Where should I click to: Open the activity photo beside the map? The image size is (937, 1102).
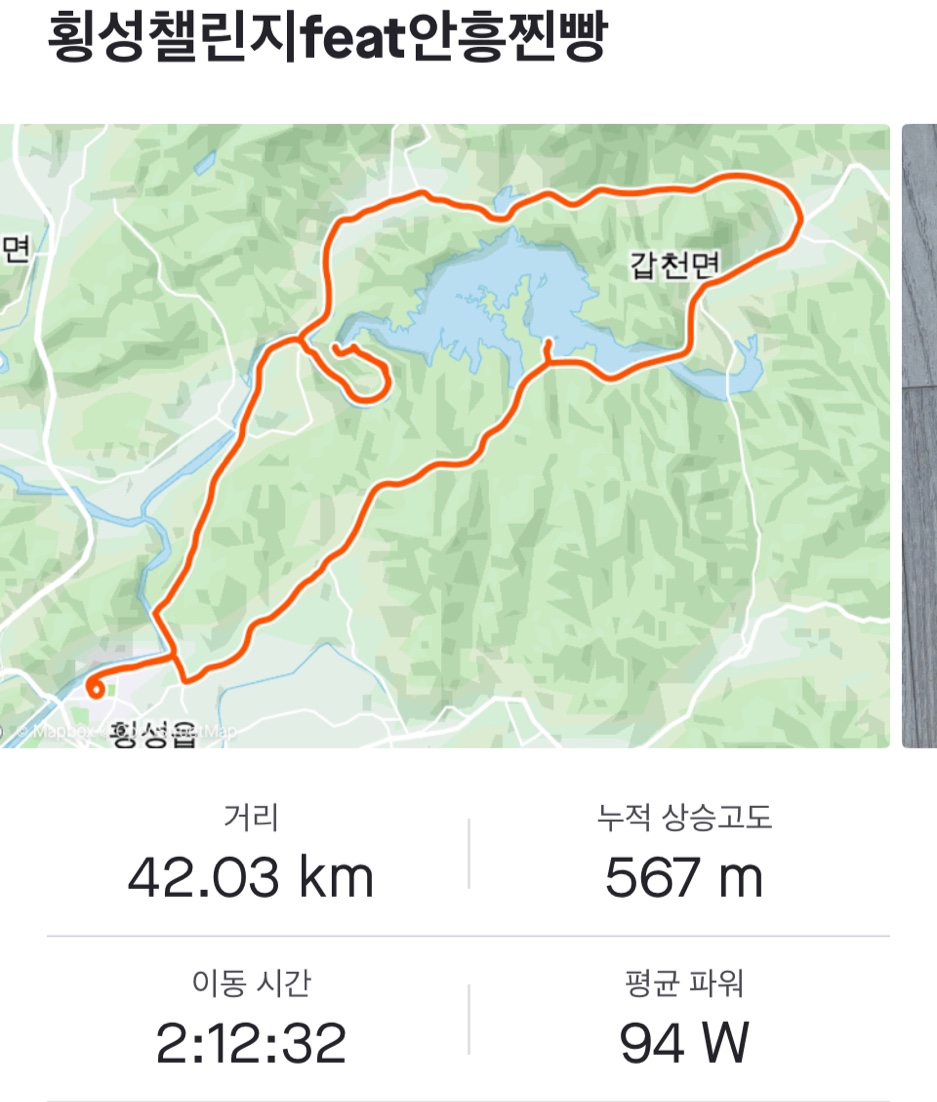click(920, 435)
